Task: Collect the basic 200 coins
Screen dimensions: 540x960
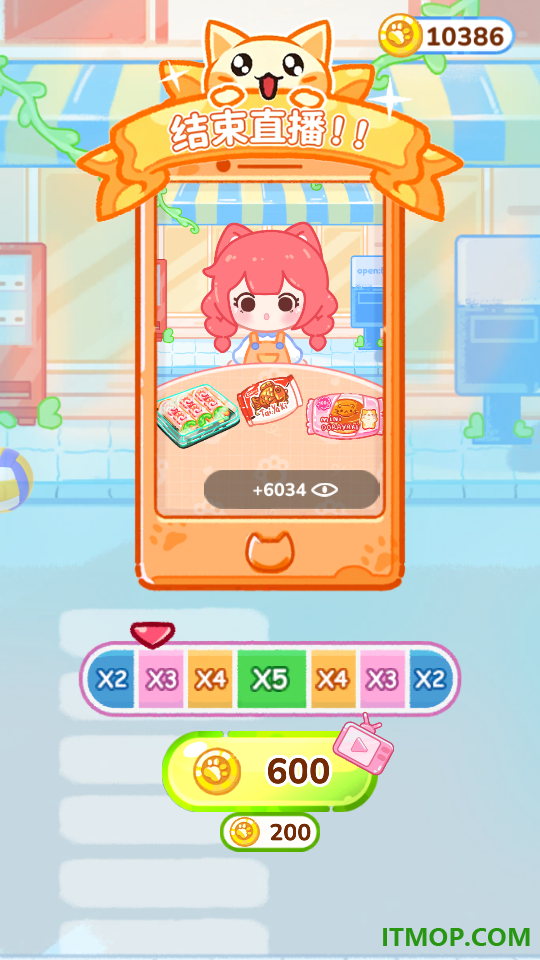Action: 270,832
